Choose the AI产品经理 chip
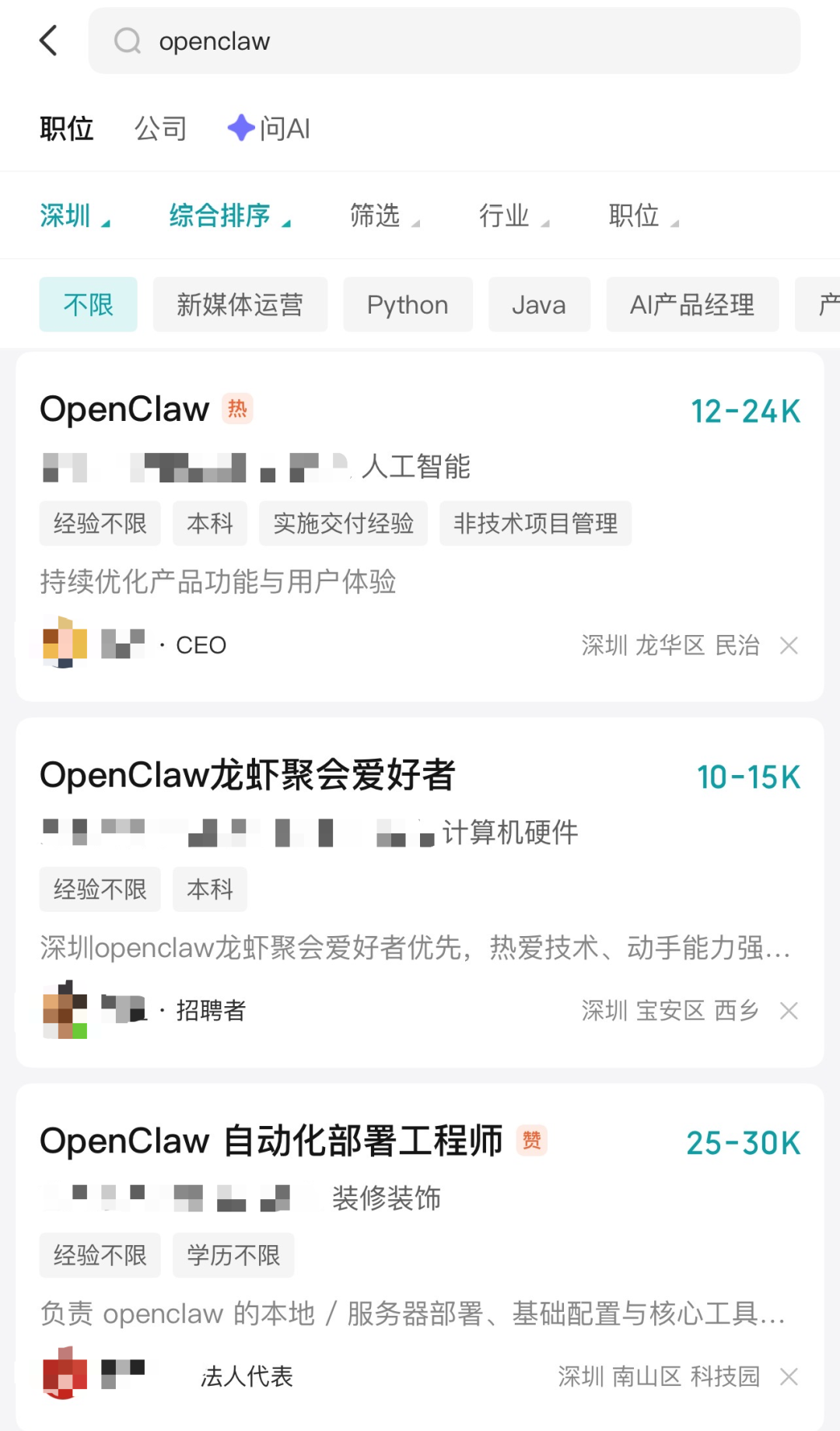This screenshot has height=1431, width=840. [691, 304]
